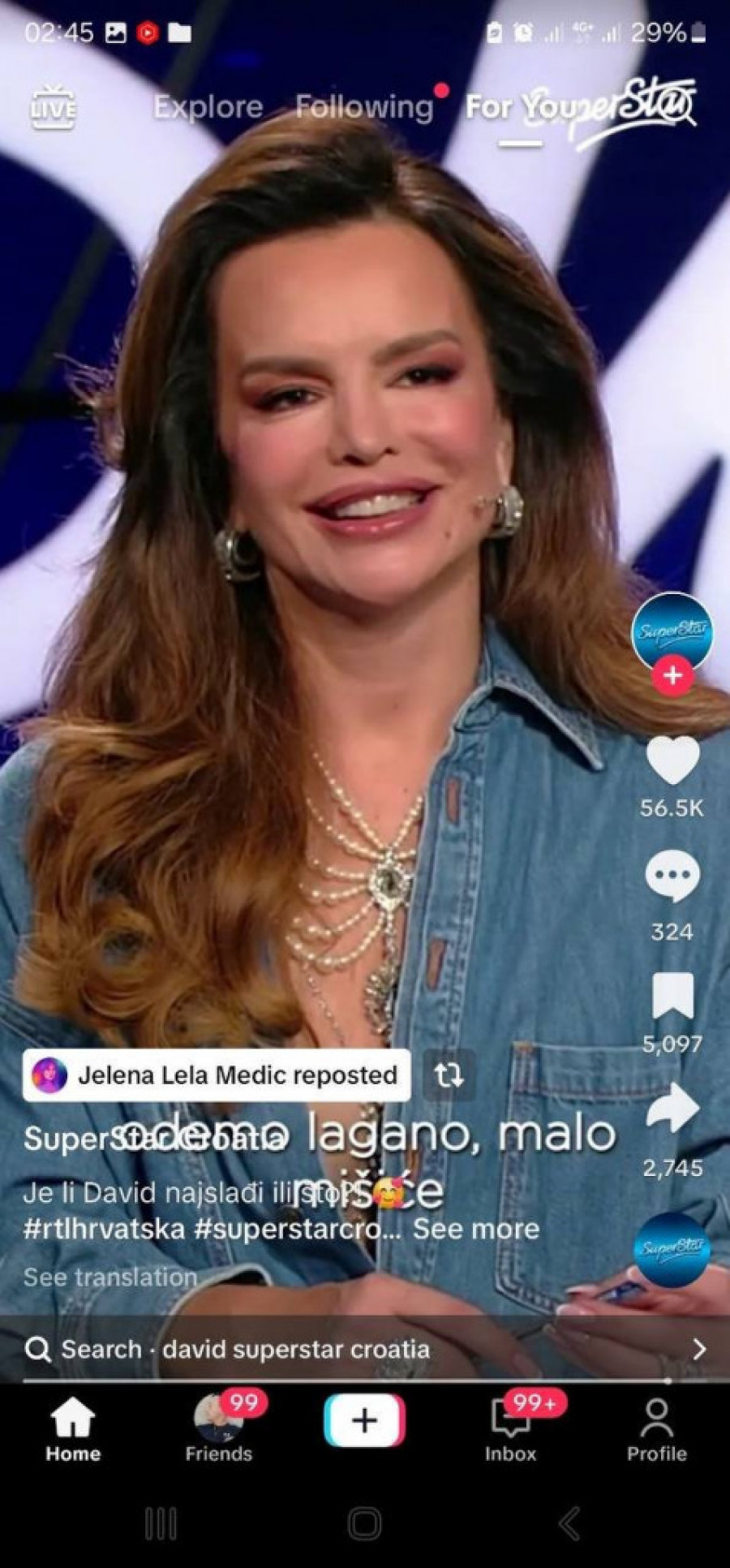Repost this video
This screenshot has width=730, height=1568.
point(449,1075)
